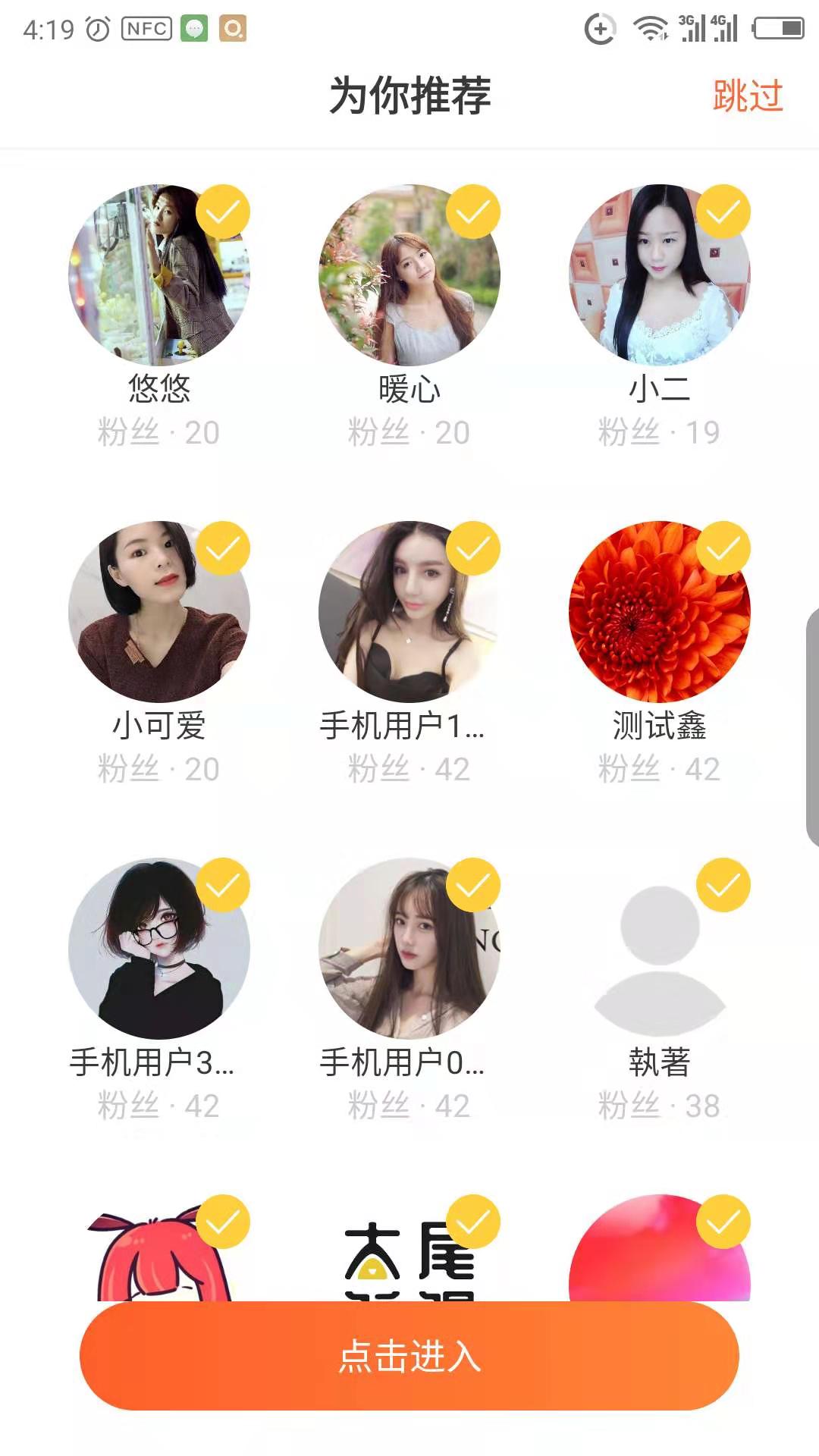Deselect the user with text logo avatar

[473, 1222]
